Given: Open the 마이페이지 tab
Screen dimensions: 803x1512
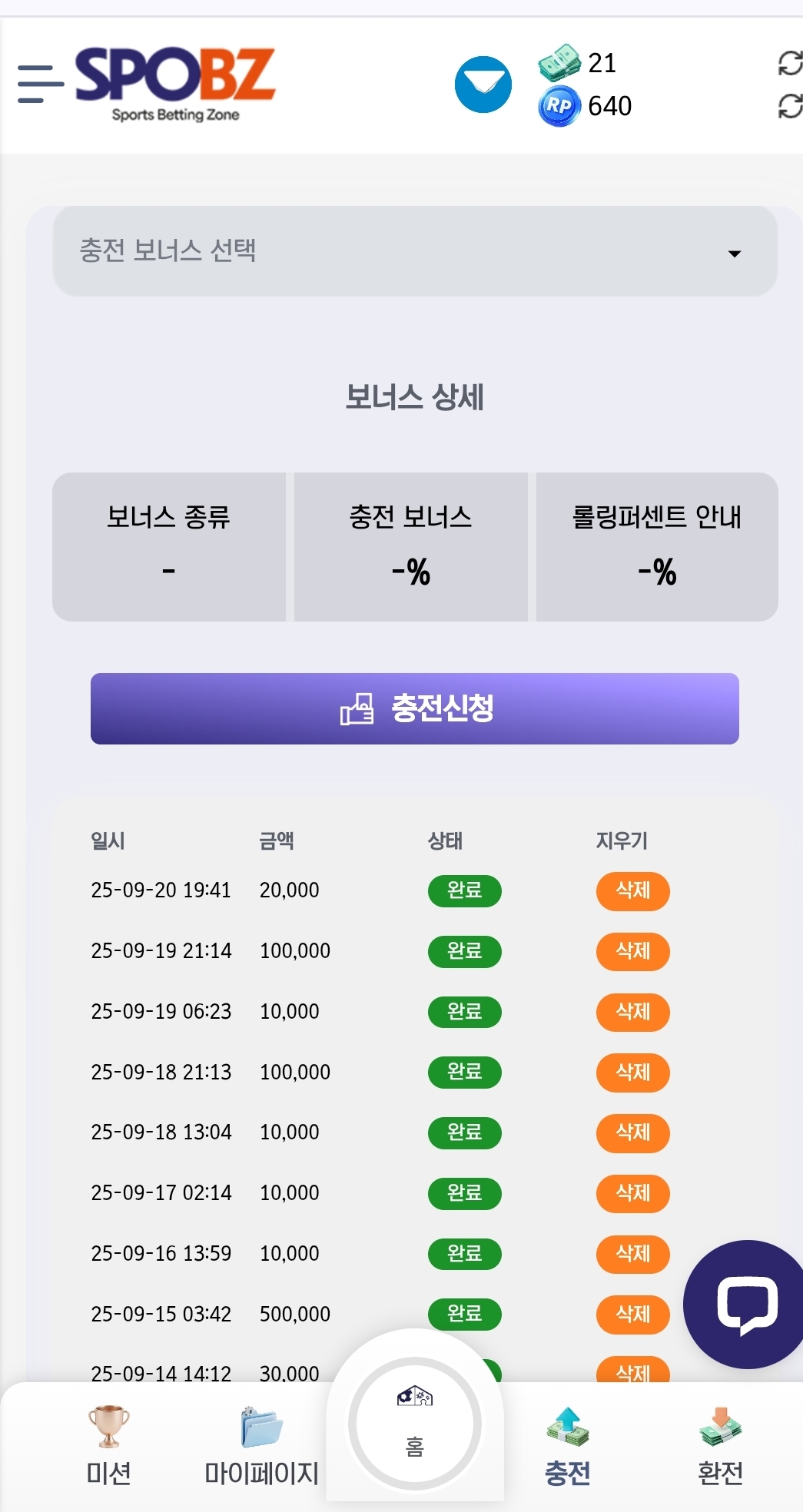Looking at the screenshot, I should tap(261, 1446).
